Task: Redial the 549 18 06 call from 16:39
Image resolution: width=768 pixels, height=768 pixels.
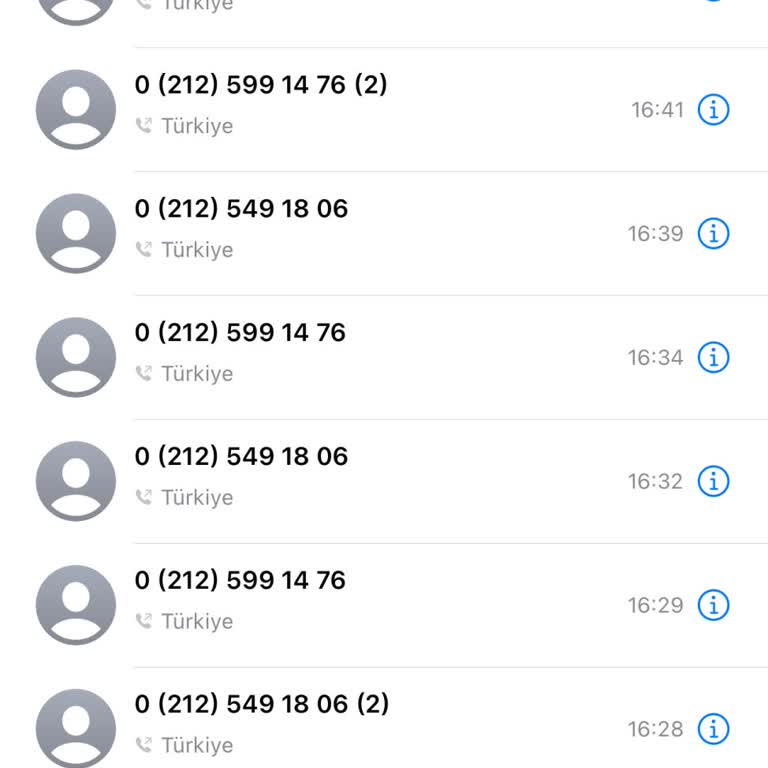Action: pyautogui.click(x=242, y=209)
